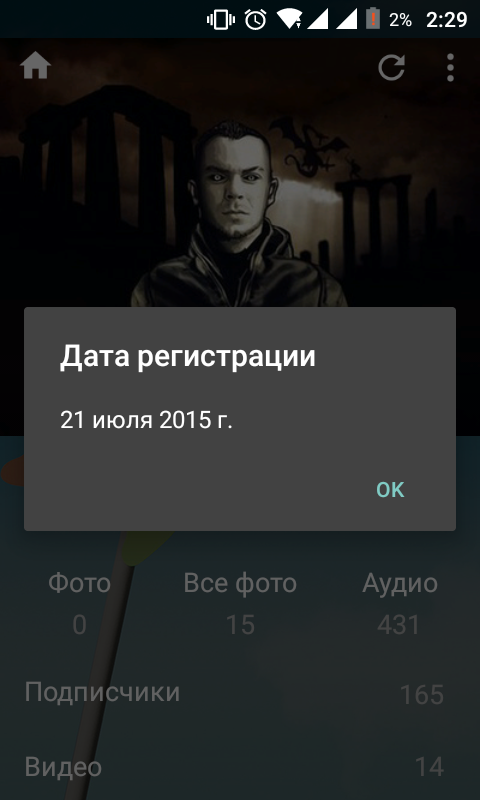Go to the home icon
480x800 pixels.
click(36, 66)
